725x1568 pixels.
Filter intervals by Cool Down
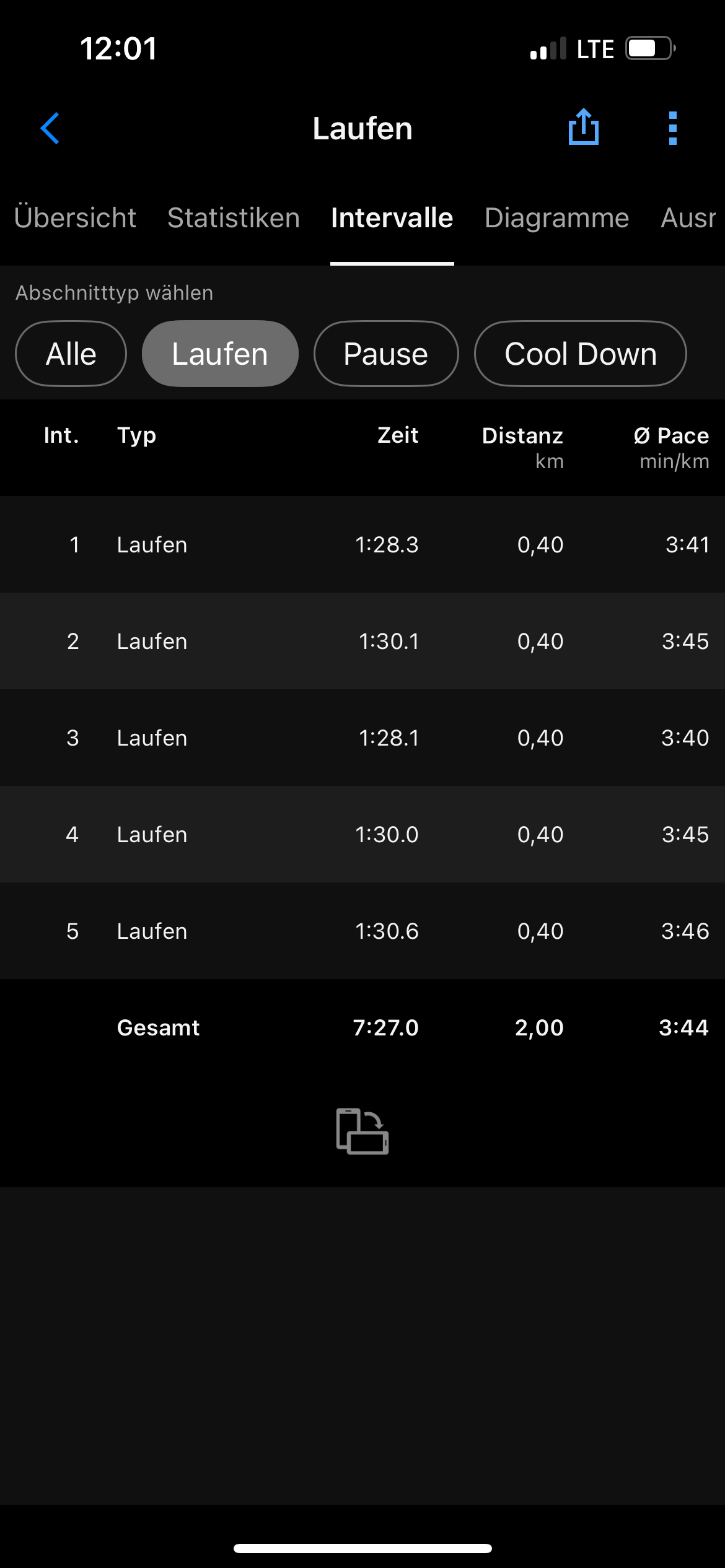(x=580, y=354)
